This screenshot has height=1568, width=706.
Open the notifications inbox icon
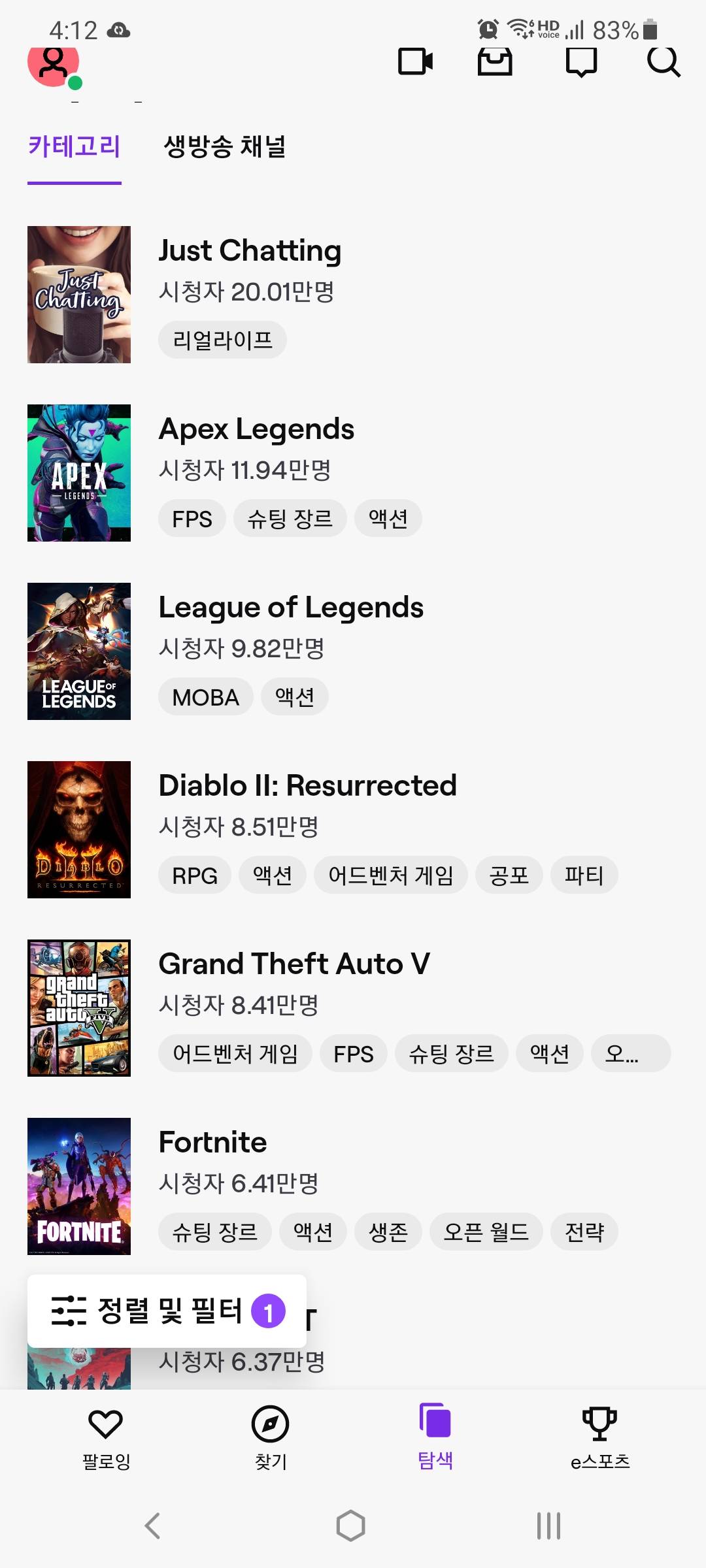click(x=495, y=62)
